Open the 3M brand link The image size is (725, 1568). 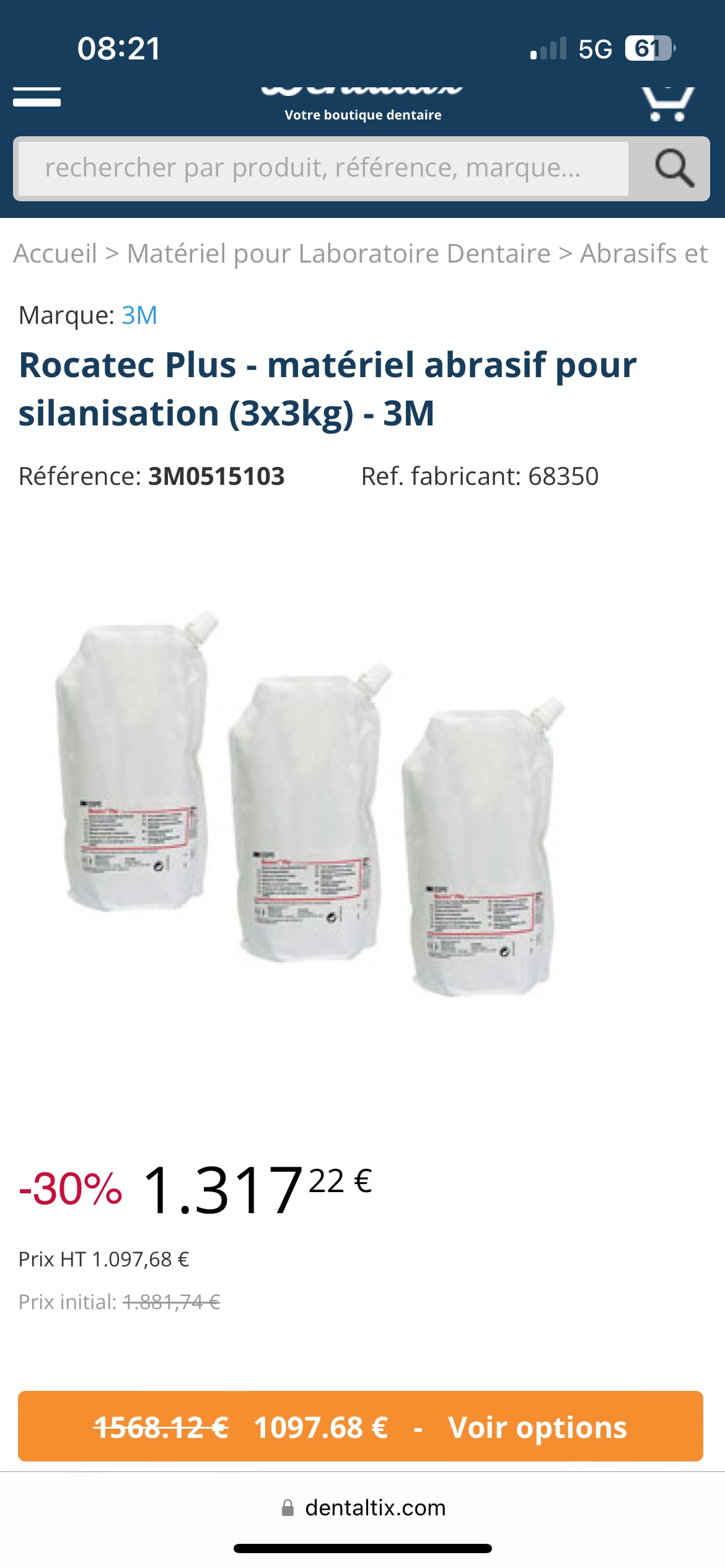(x=139, y=315)
